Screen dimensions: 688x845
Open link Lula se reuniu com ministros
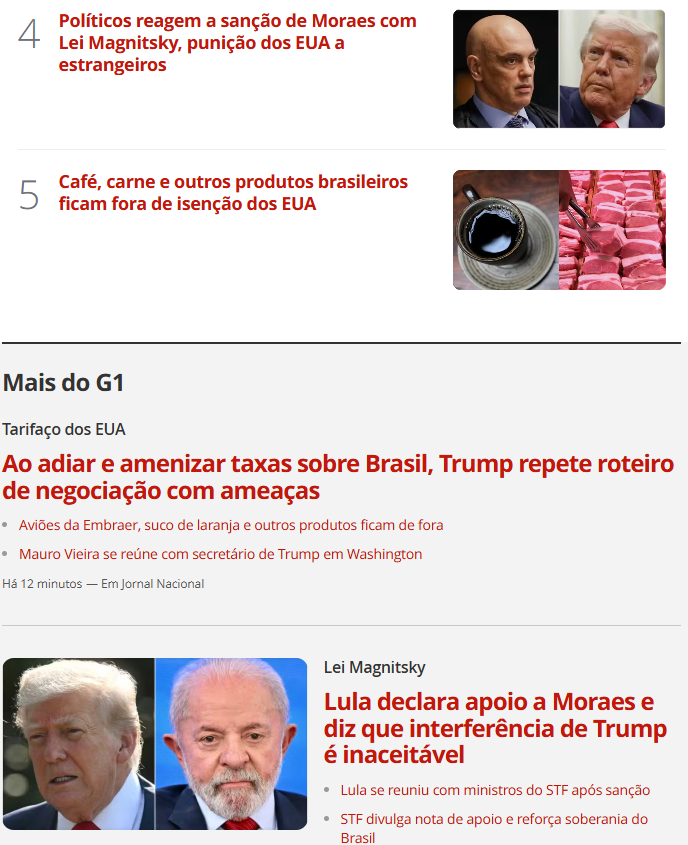pyautogui.click(x=495, y=790)
